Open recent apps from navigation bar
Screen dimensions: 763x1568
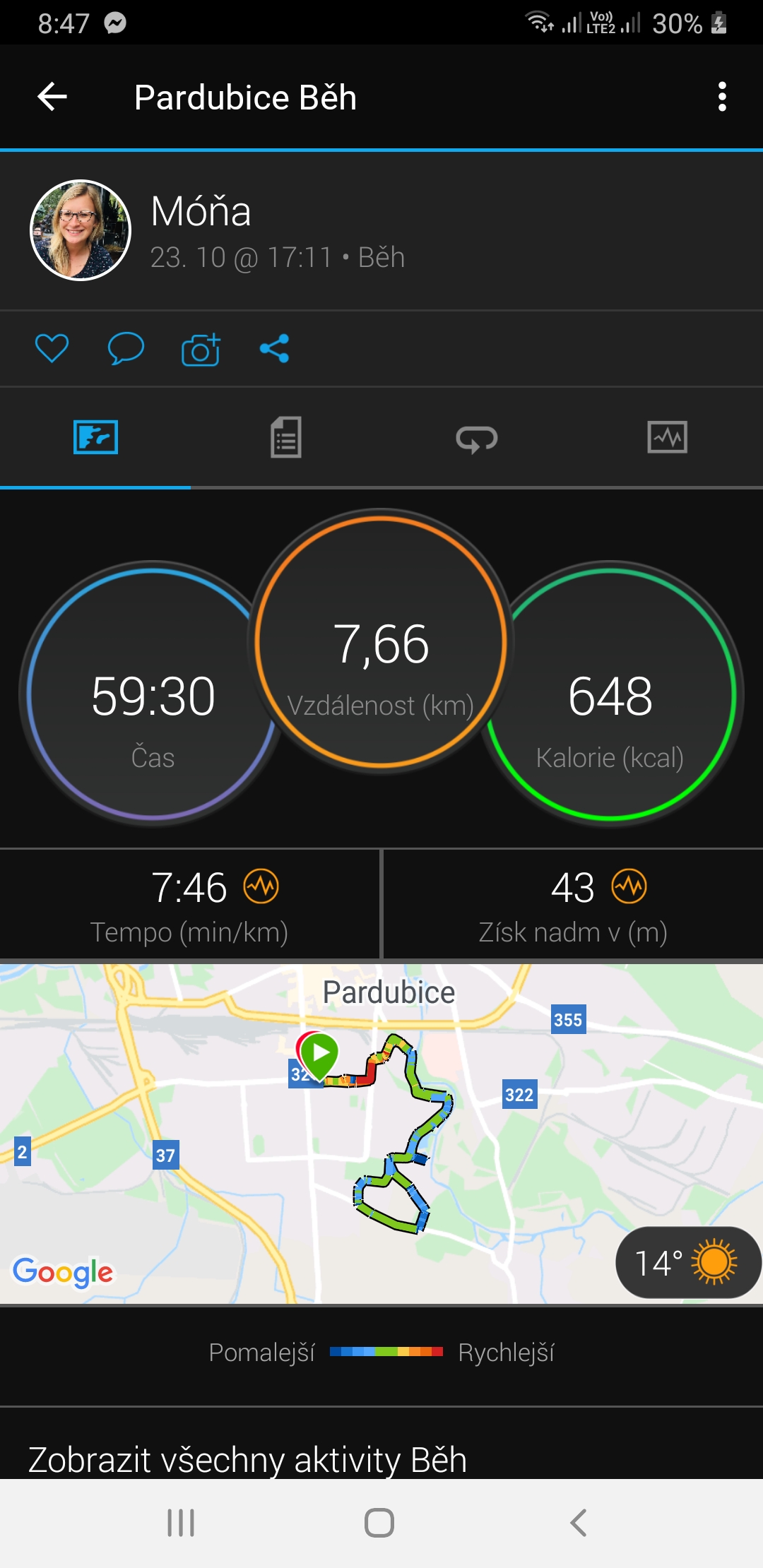click(181, 1523)
